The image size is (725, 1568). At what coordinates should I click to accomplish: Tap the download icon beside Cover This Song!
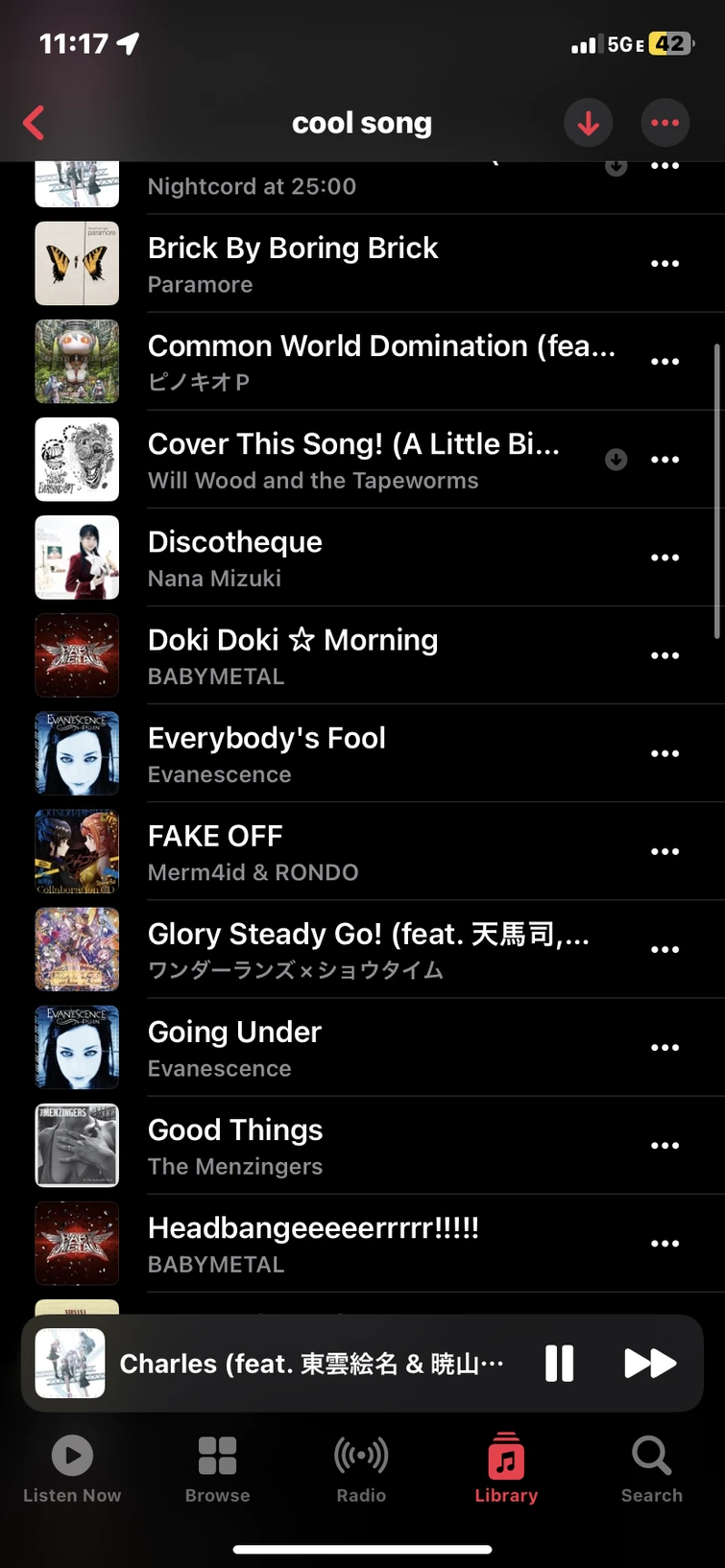(x=616, y=460)
